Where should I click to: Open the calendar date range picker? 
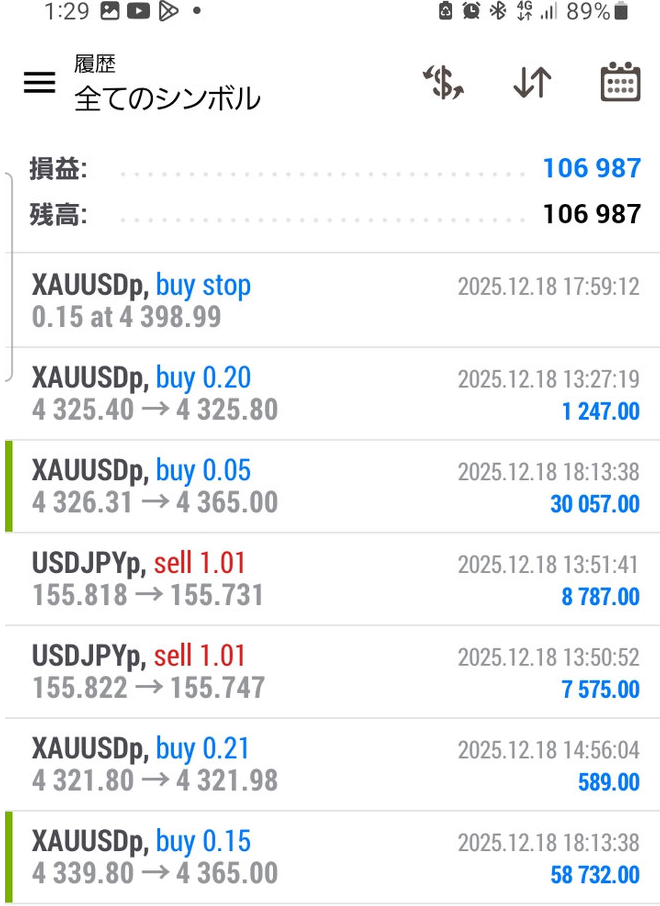pyautogui.click(x=620, y=83)
